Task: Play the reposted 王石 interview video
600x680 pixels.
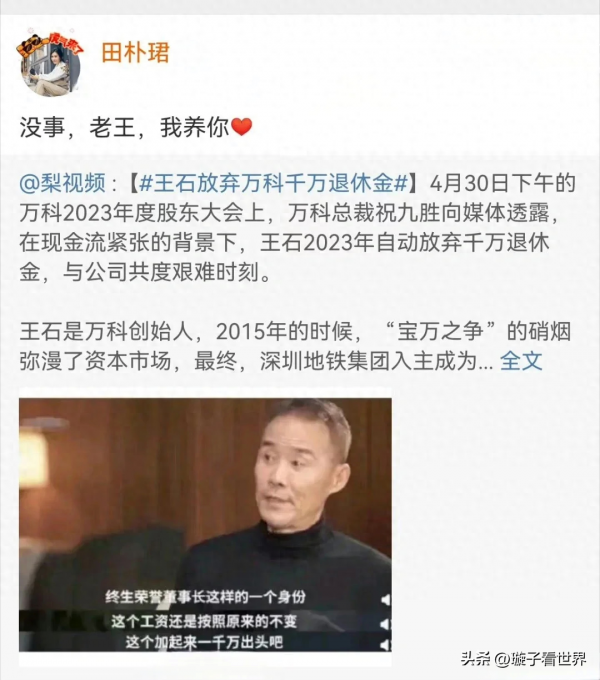Action: coord(205,525)
